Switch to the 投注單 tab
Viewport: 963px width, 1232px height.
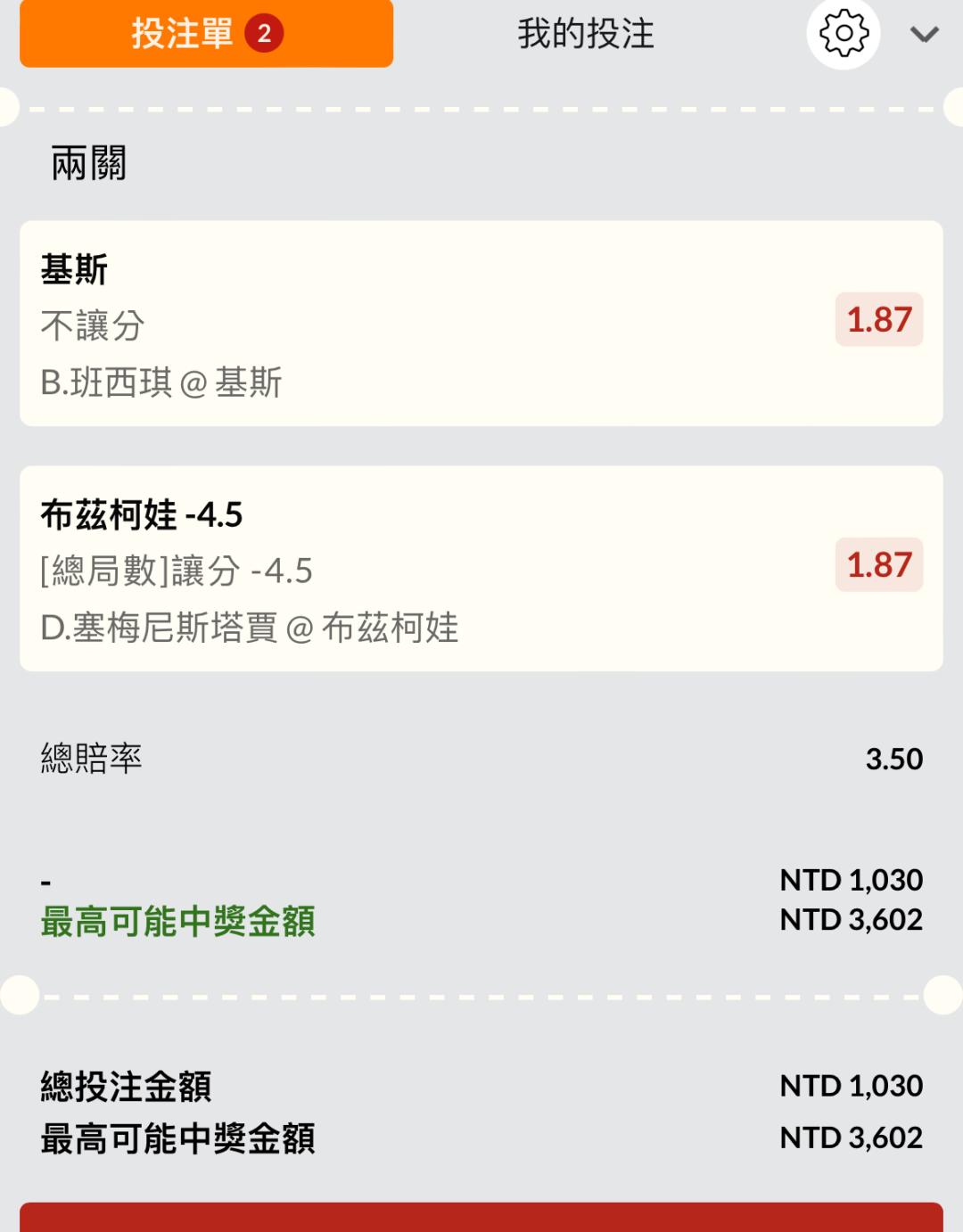click(x=206, y=34)
